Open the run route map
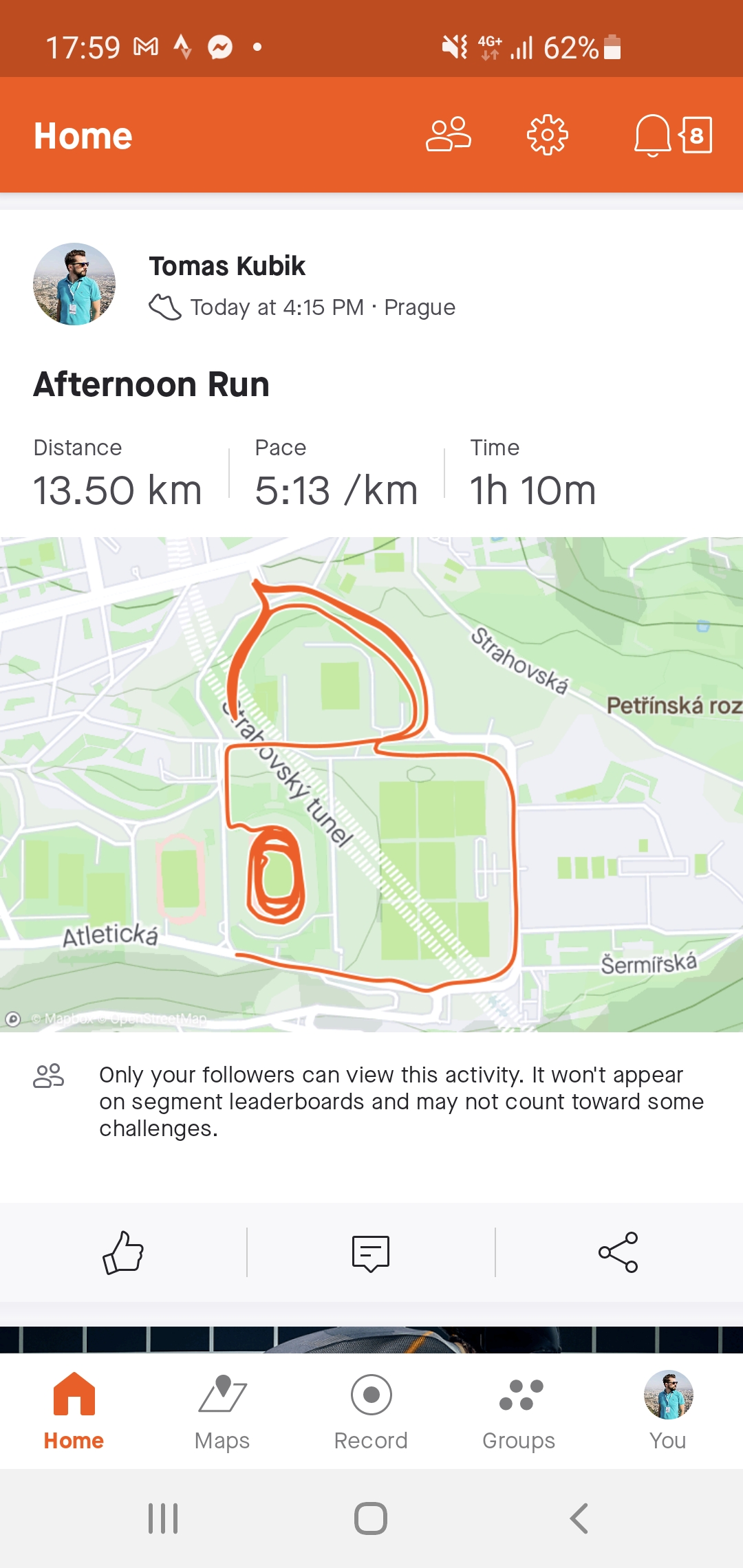Image resolution: width=743 pixels, height=1568 pixels. pyautogui.click(x=371, y=784)
